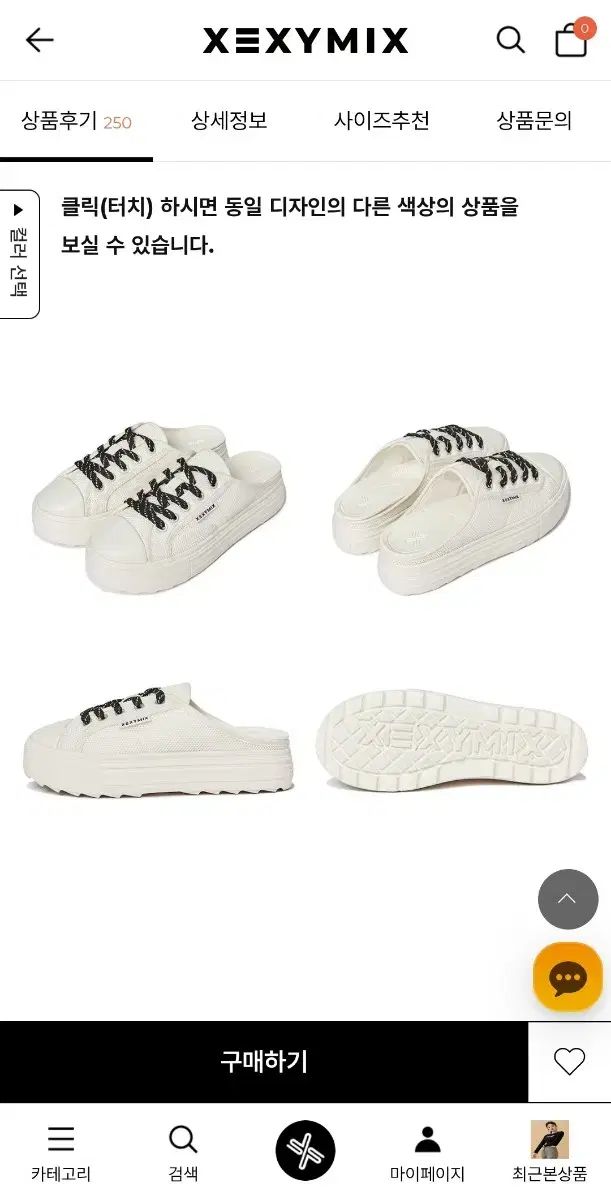Image resolution: width=611 pixels, height=1200 pixels.
Task: Open the XEXYMIX home button
Action: [x=305, y=1150]
